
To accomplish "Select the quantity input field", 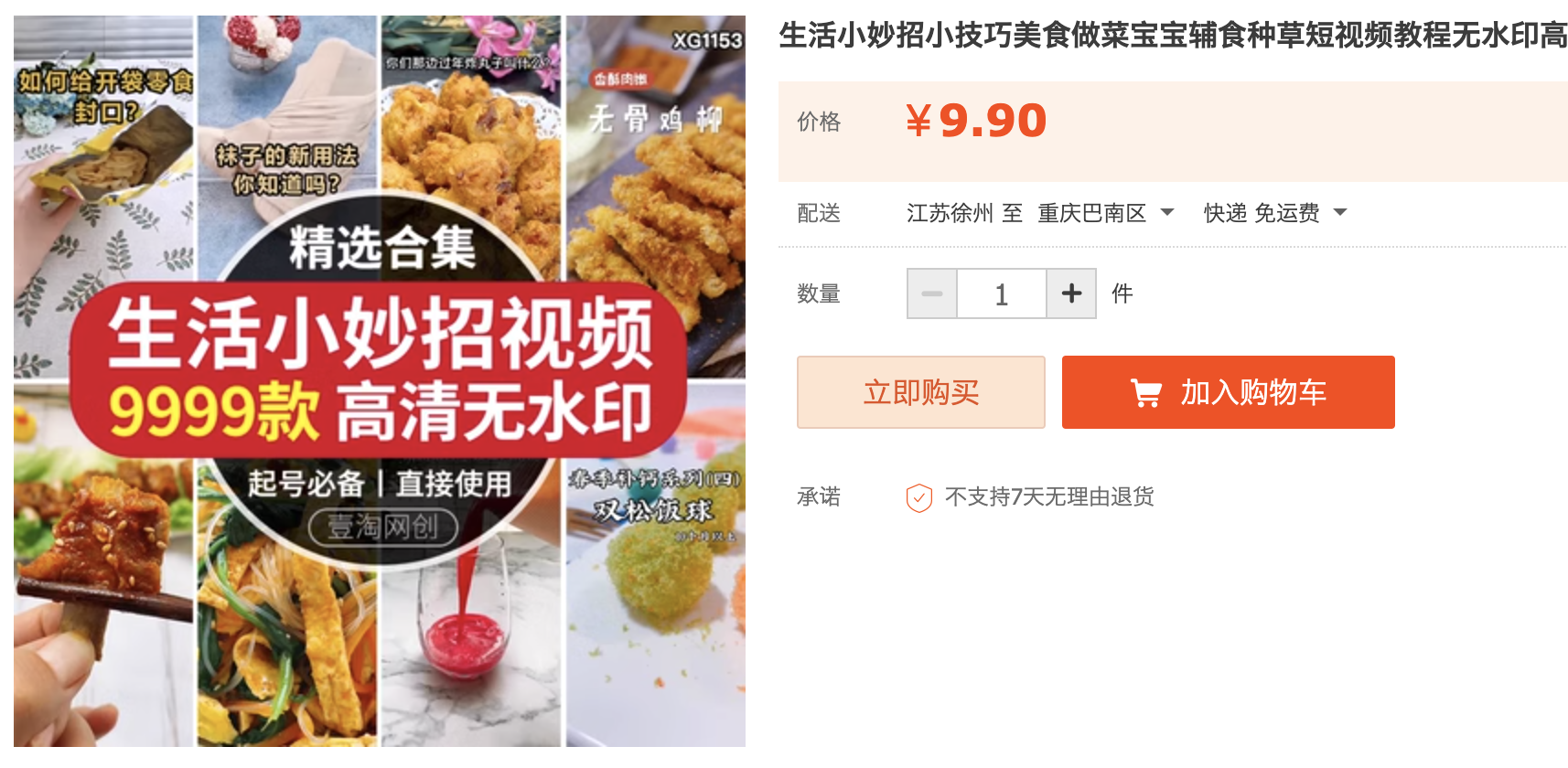I will tap(1001, 293).
